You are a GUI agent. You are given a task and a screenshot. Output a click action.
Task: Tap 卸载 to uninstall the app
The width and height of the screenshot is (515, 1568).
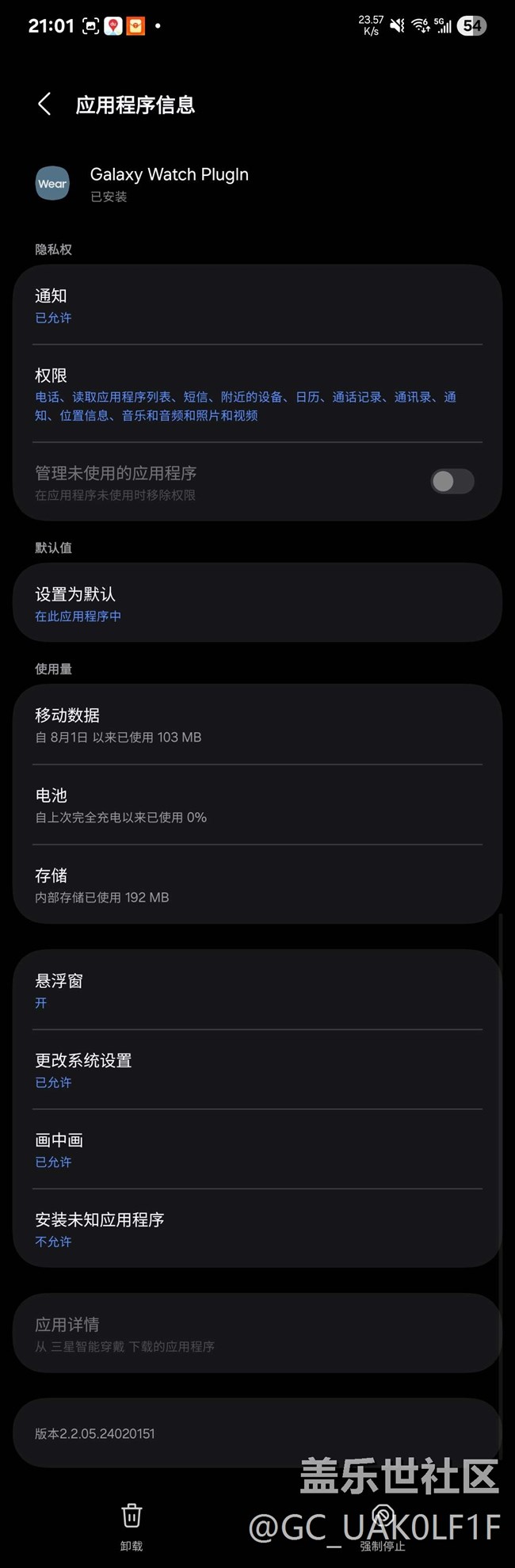pos(132,1525)
